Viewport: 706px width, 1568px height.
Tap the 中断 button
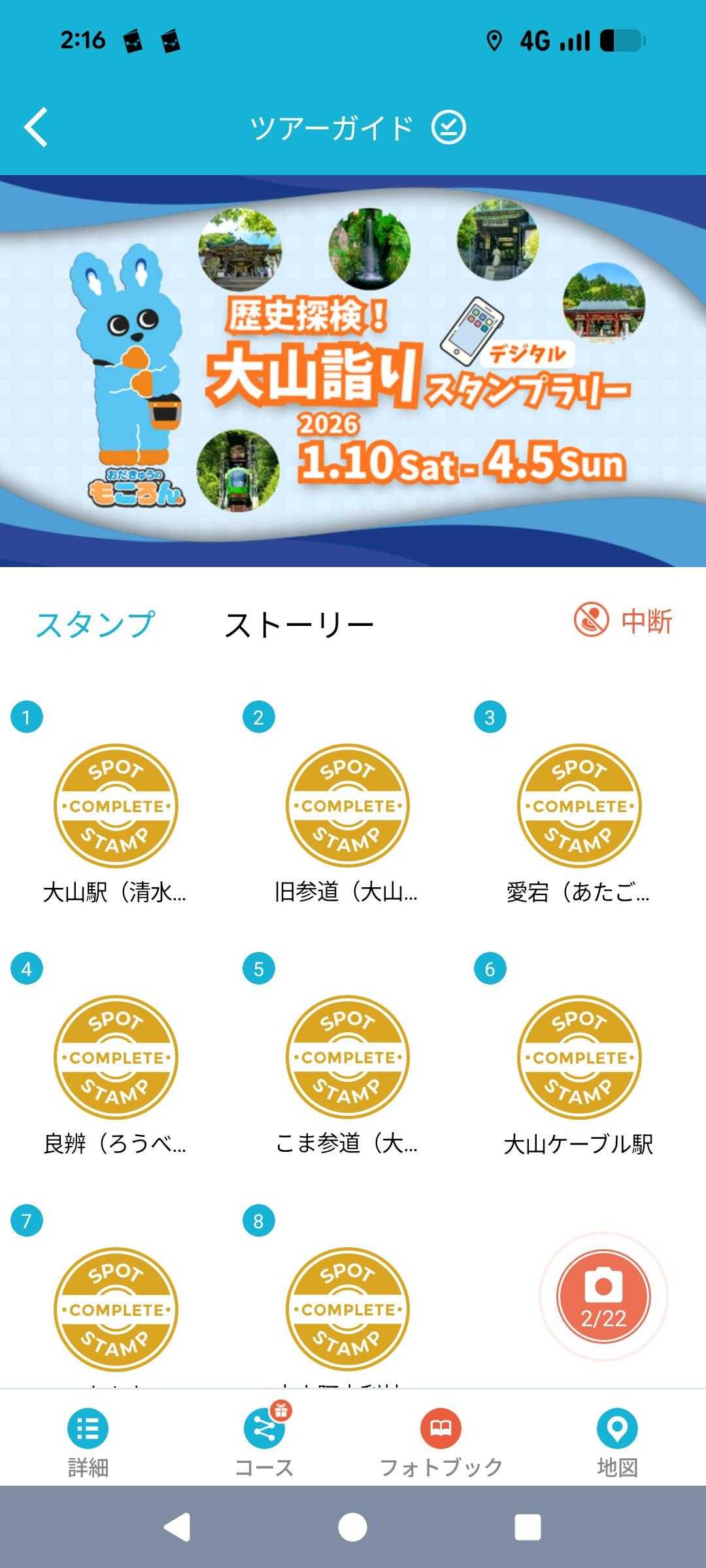623,620
